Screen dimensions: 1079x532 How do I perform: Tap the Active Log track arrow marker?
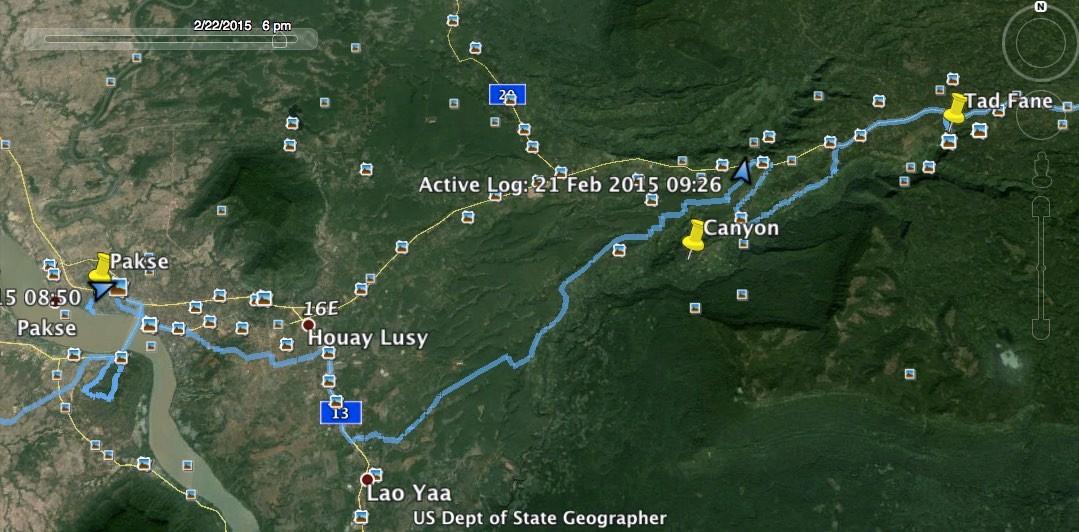click(x=742, y=171)
